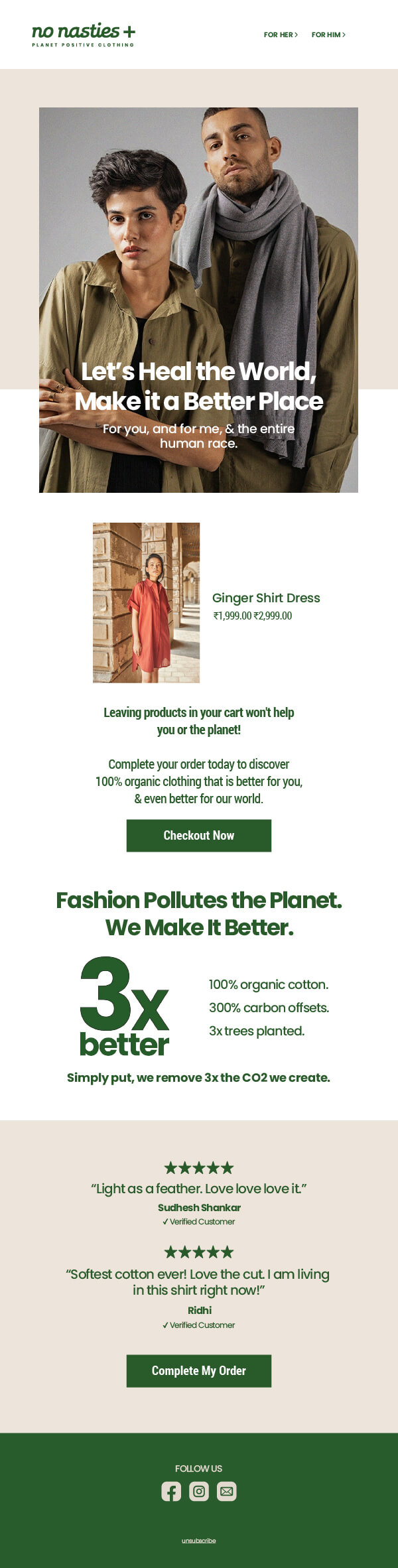Open the Ginger Shirt Dress product image
Screen dimensions: 398x1568
146,602
